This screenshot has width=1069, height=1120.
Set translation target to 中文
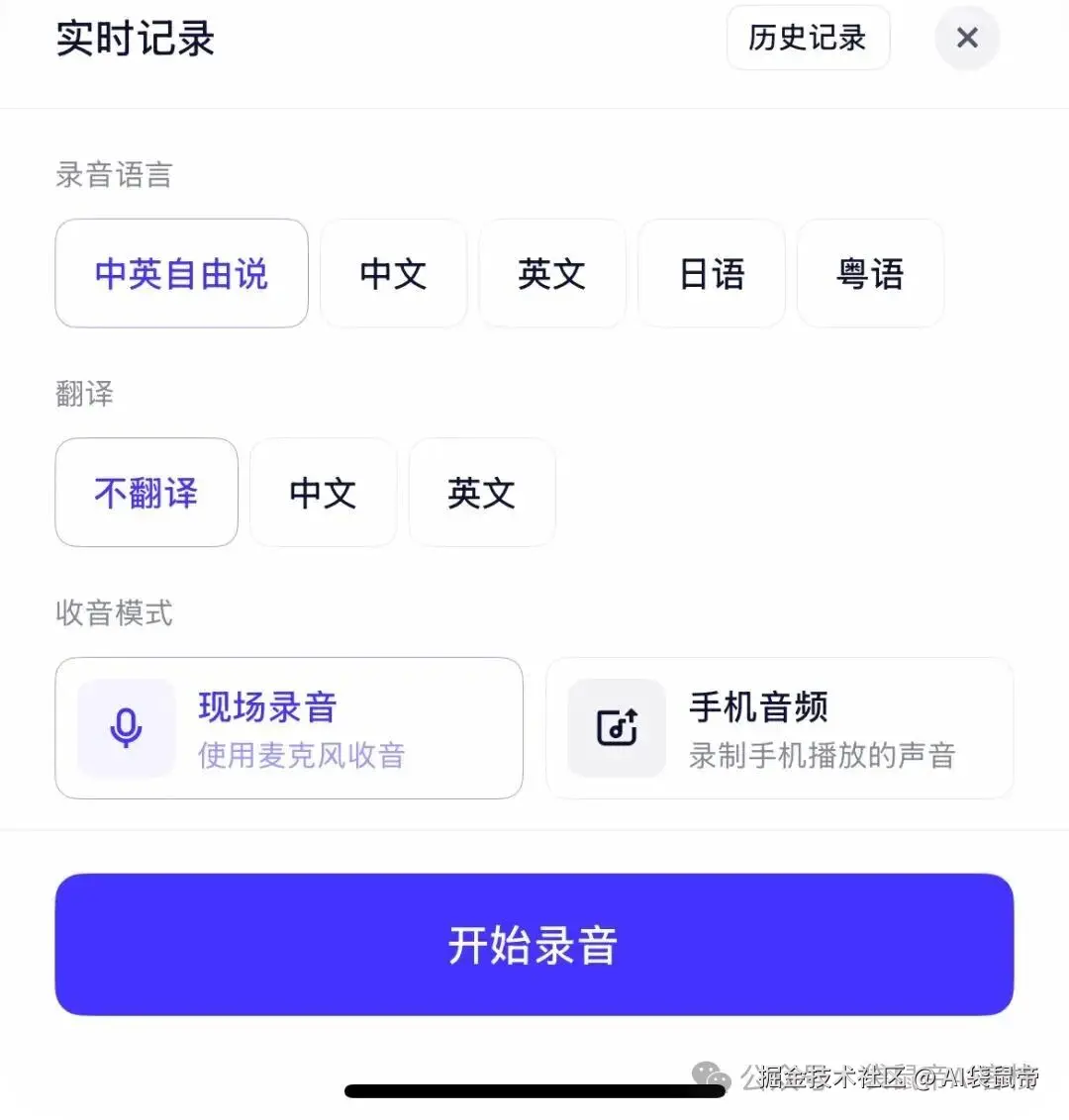pyautogui.click(x=323, y=493)
